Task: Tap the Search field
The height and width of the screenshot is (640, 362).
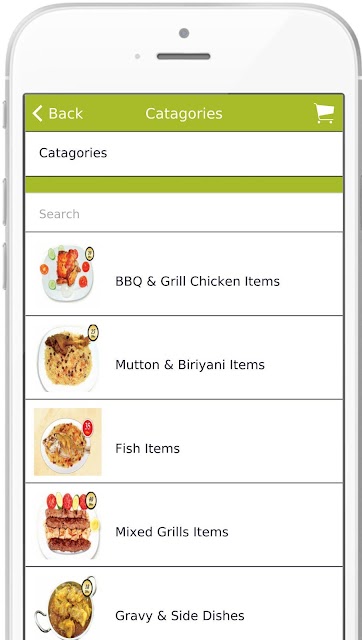Action: 184,214
